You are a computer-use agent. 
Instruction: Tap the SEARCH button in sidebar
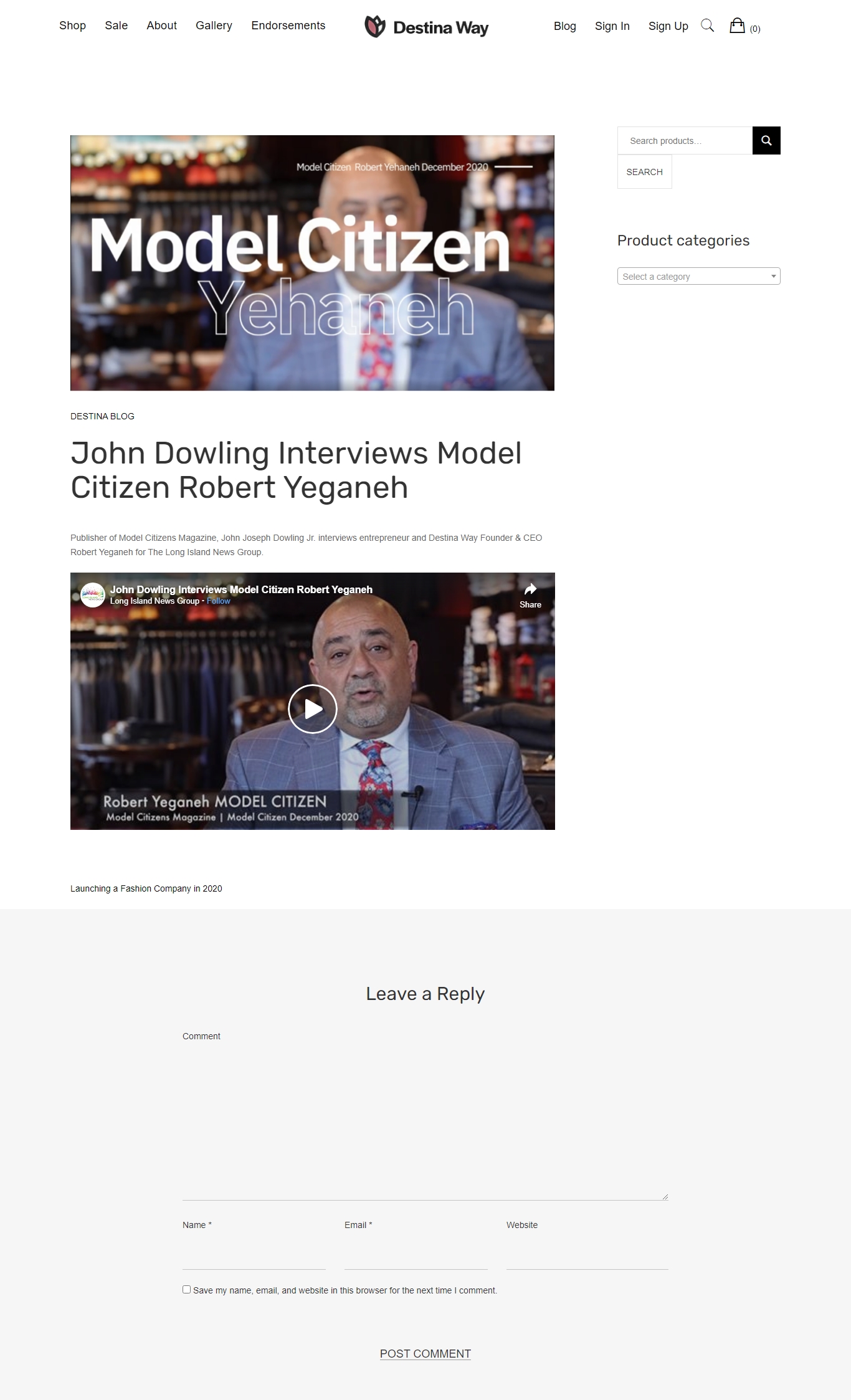click(x=644, y=172)
